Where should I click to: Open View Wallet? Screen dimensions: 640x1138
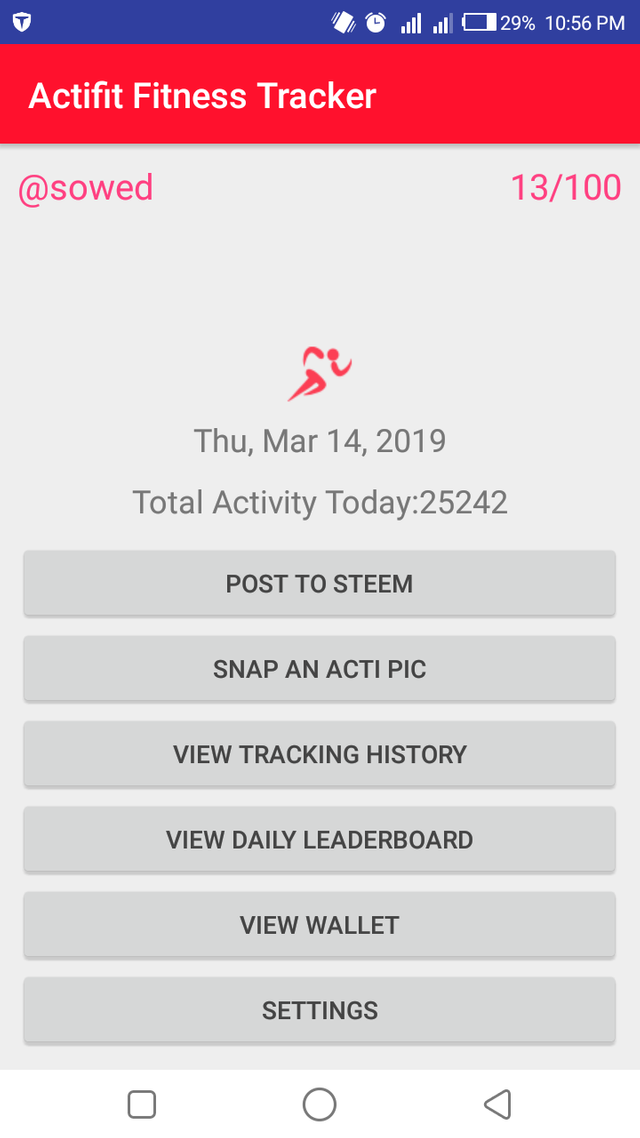coord(319,925)
